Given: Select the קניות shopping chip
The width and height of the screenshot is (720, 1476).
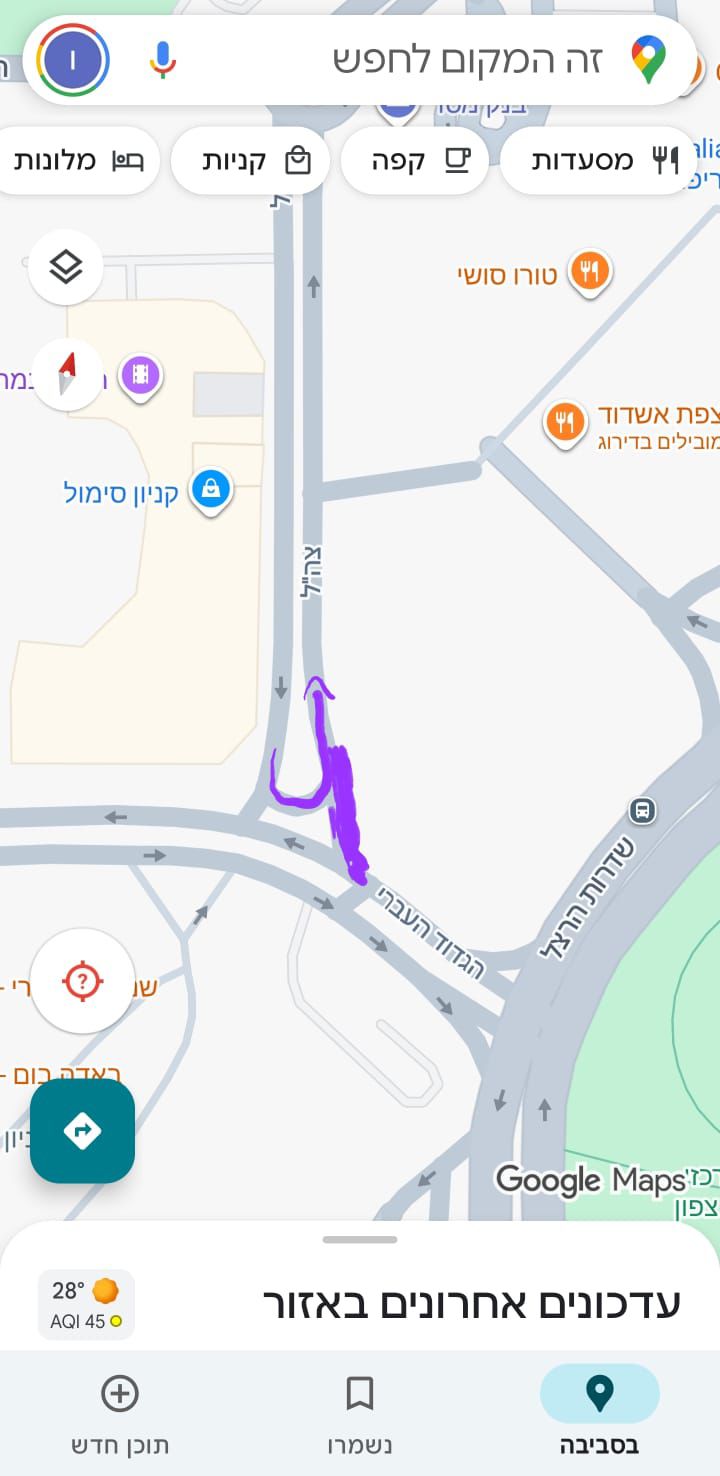Looking at the screenshot, I should (x=250, y=160).
